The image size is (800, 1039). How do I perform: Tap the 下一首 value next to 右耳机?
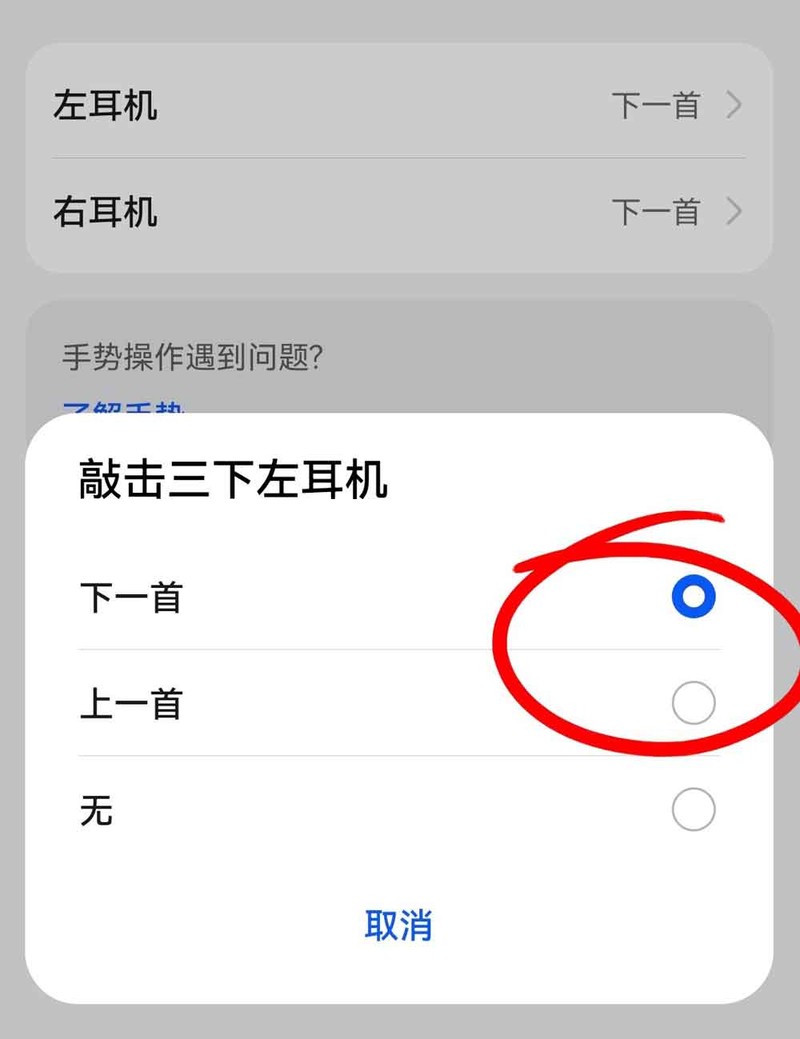pyautogui.click(x=657, y=211)
